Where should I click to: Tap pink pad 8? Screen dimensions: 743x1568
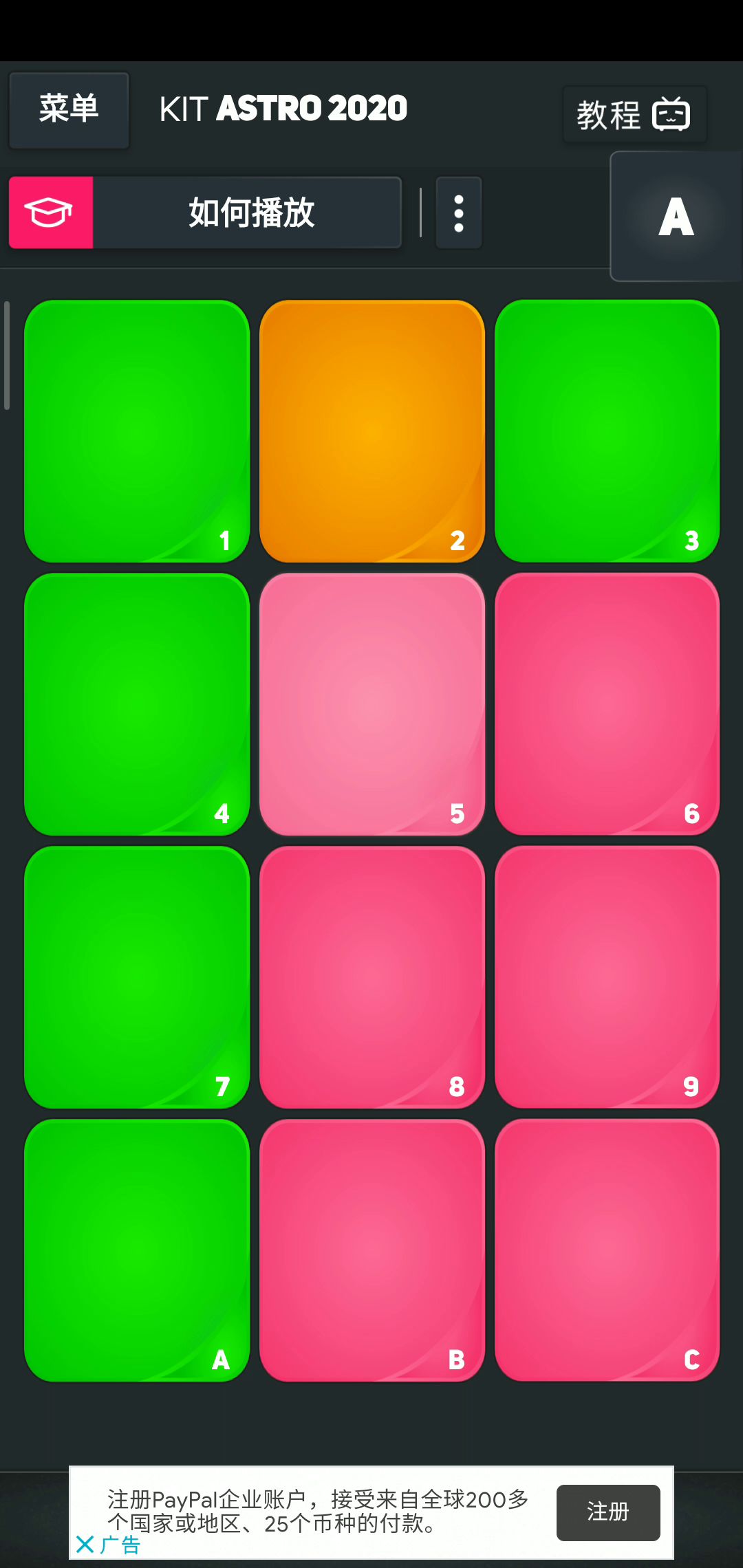(372, 977)
